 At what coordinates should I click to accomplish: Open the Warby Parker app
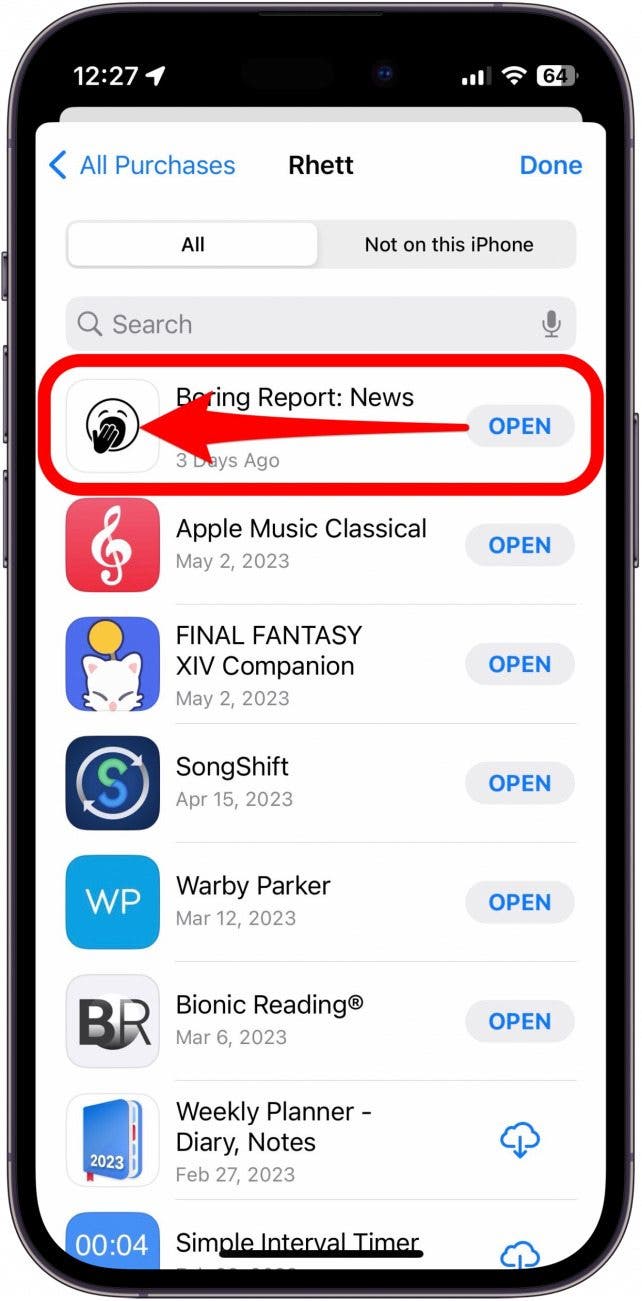[x=519, y=902]
